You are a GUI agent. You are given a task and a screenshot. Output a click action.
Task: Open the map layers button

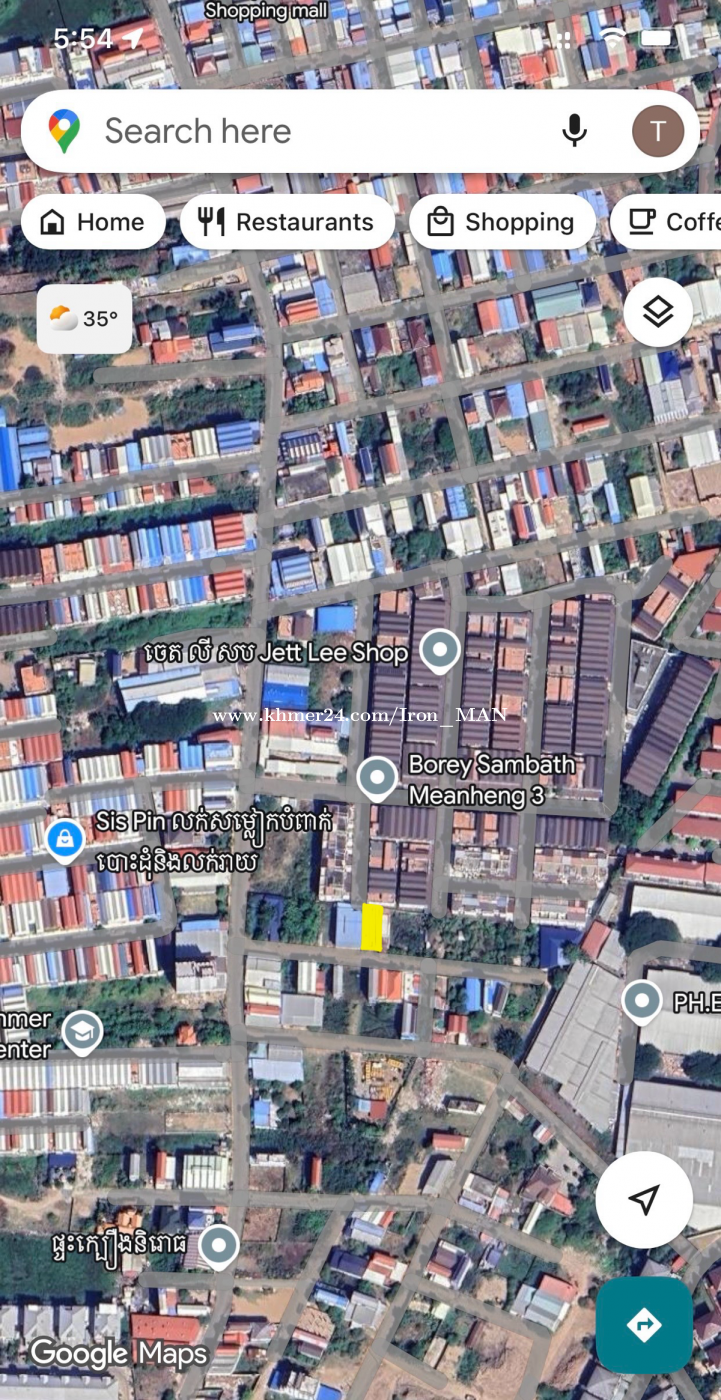point(658,313)
